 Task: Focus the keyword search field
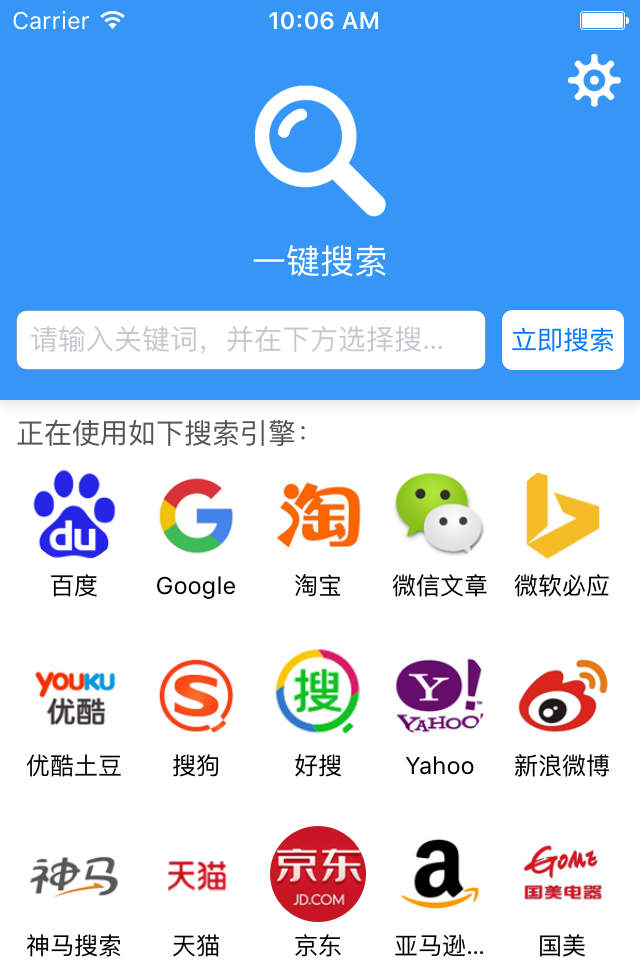(250, 340)
